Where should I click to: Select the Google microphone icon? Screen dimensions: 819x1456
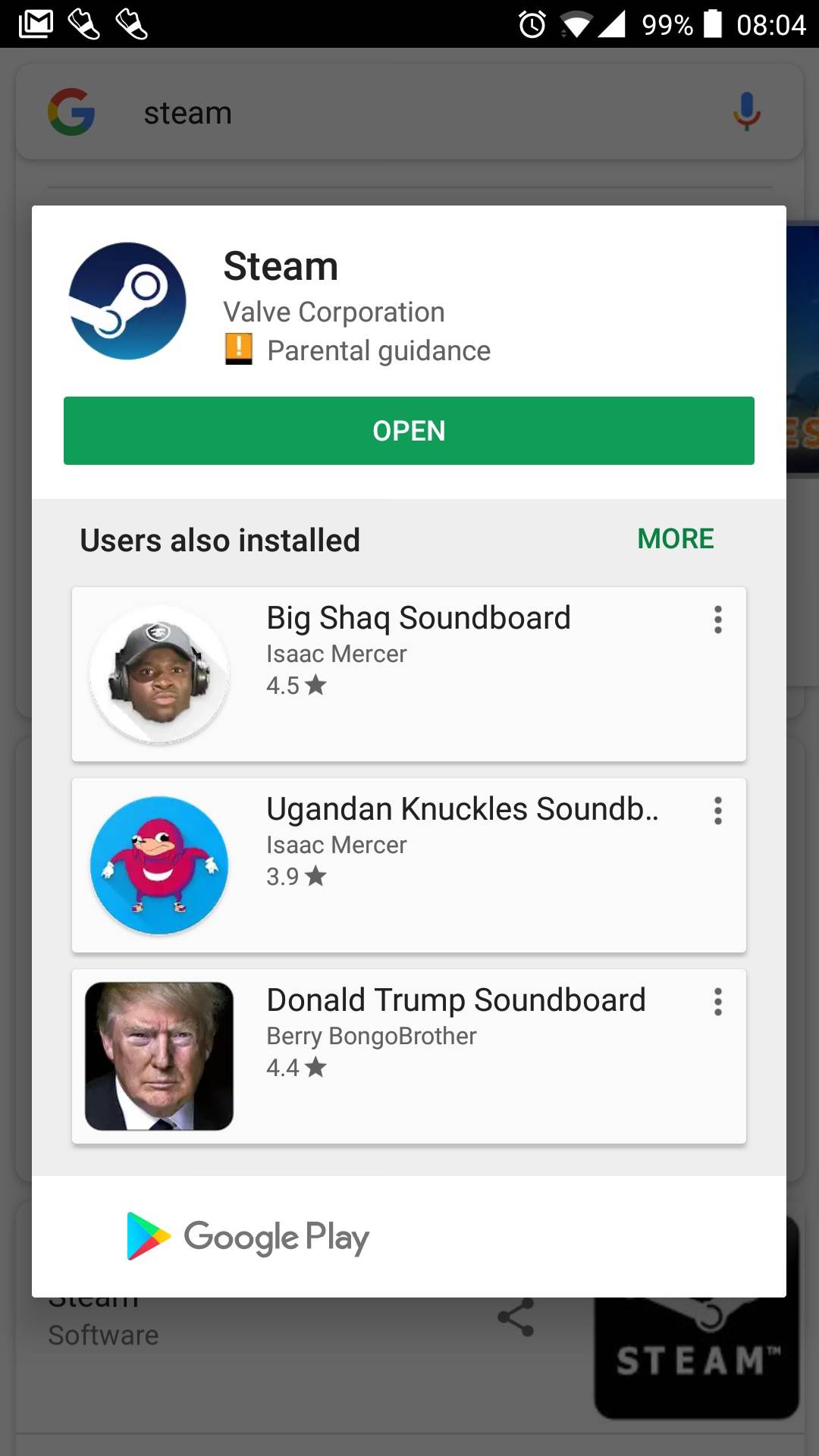[x=746, y=111]
